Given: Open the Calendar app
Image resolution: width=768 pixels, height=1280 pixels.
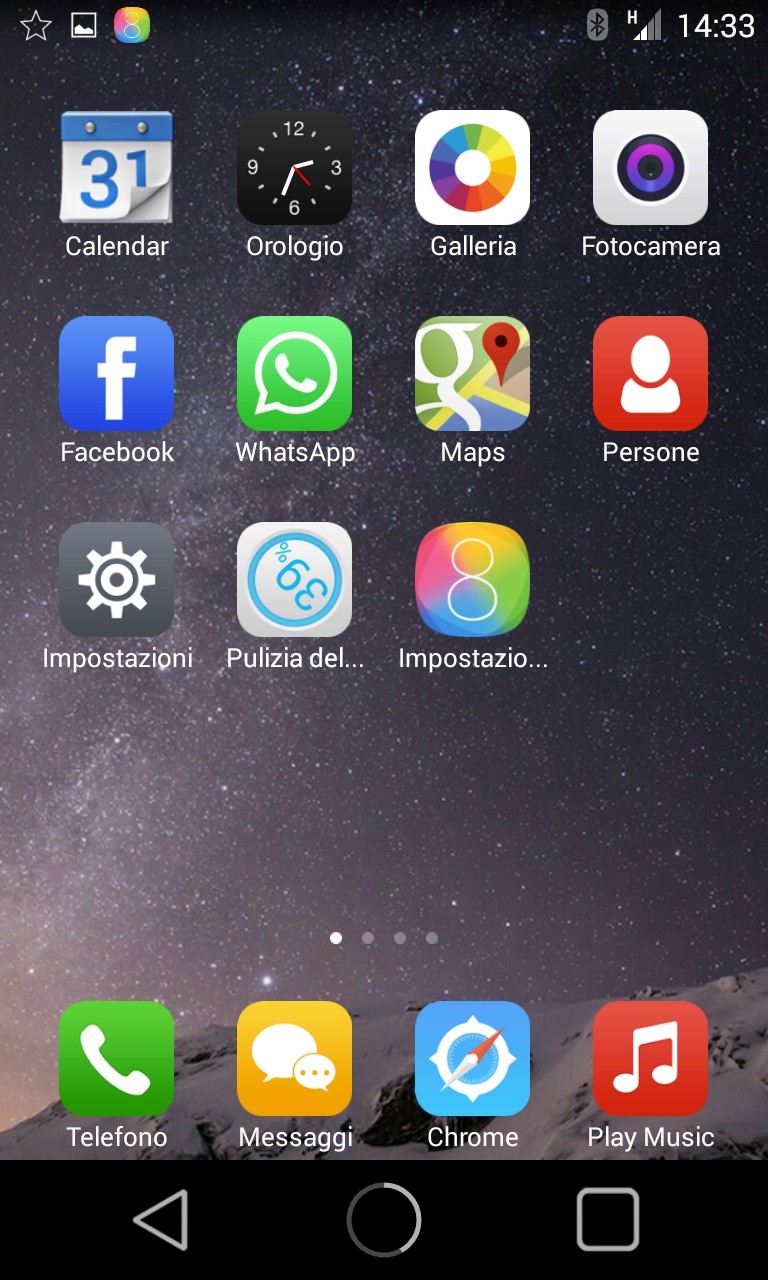Looking at the screenshot, I should pyautogui.click(x=116, y=167).
